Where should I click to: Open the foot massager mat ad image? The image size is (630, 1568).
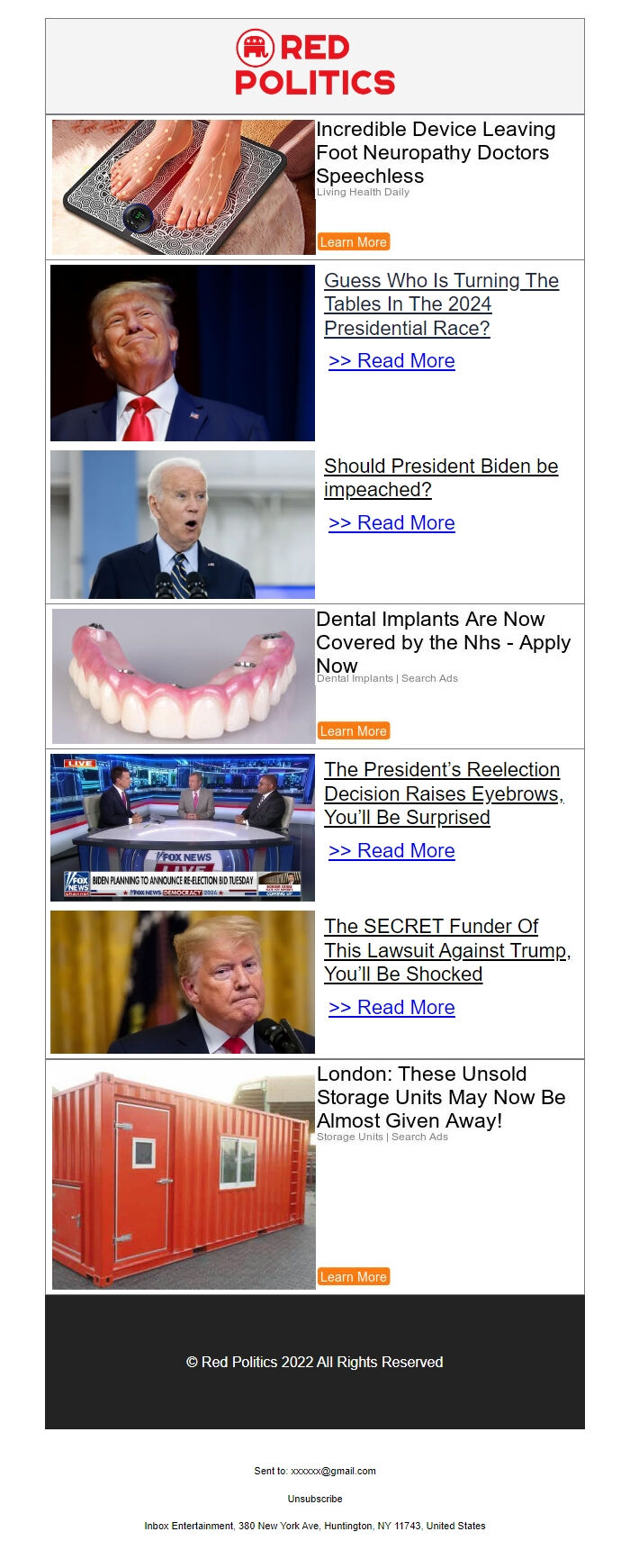(x=184, y=187)
